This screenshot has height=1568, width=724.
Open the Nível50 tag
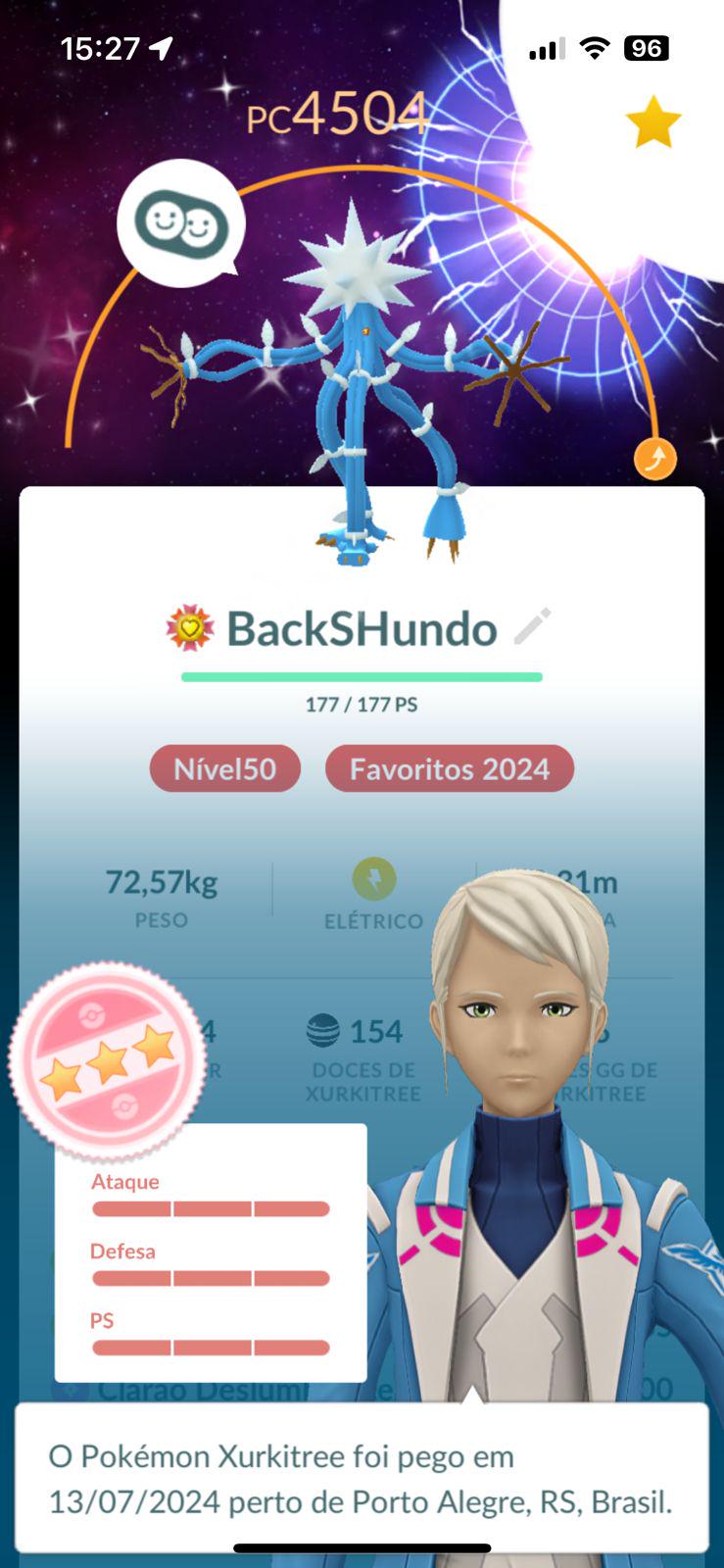point(224,768)
